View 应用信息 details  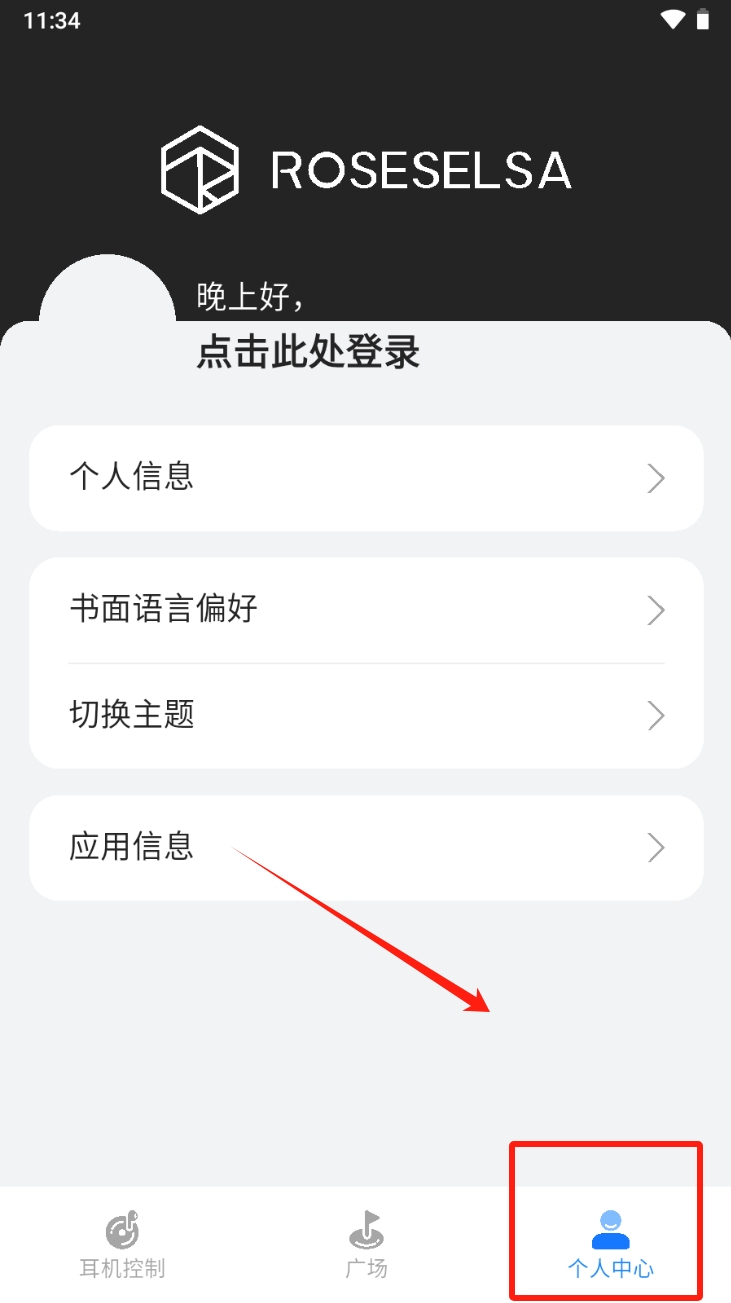click(x=366, y=848)
